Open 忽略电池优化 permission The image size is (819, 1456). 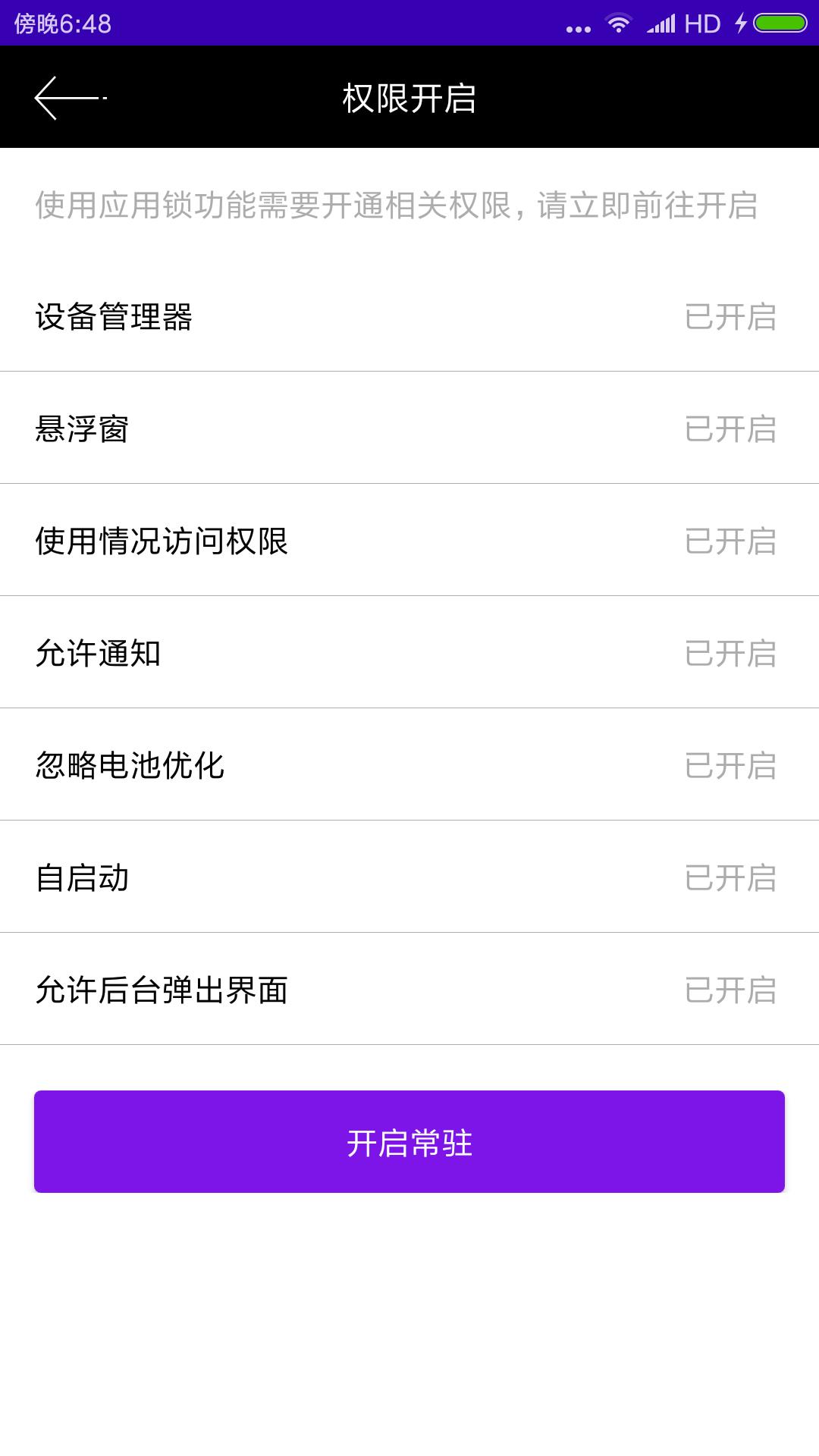tap(409, 765)
